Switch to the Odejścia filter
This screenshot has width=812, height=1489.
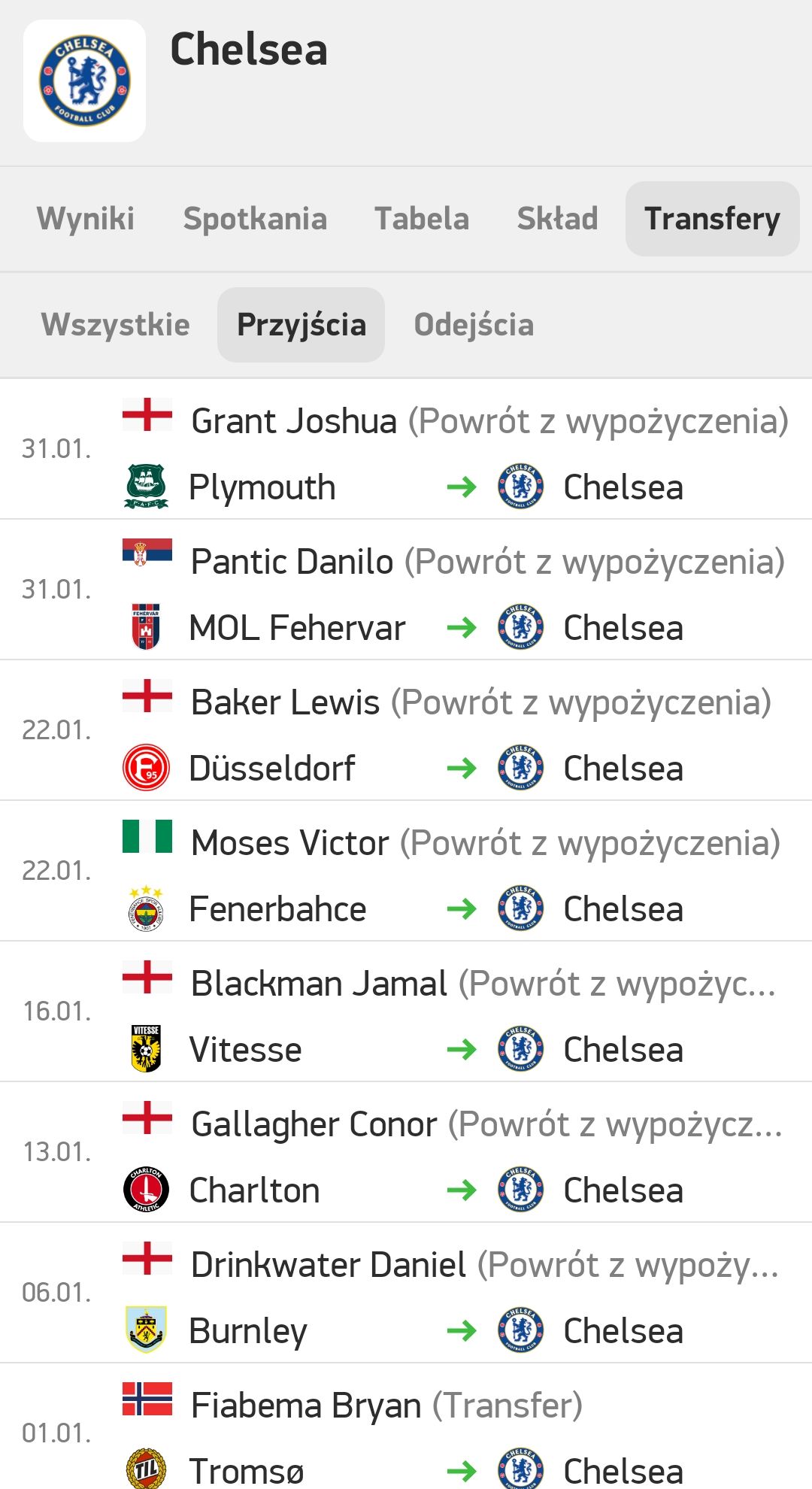pyautogui.click(x=474, y=323)
